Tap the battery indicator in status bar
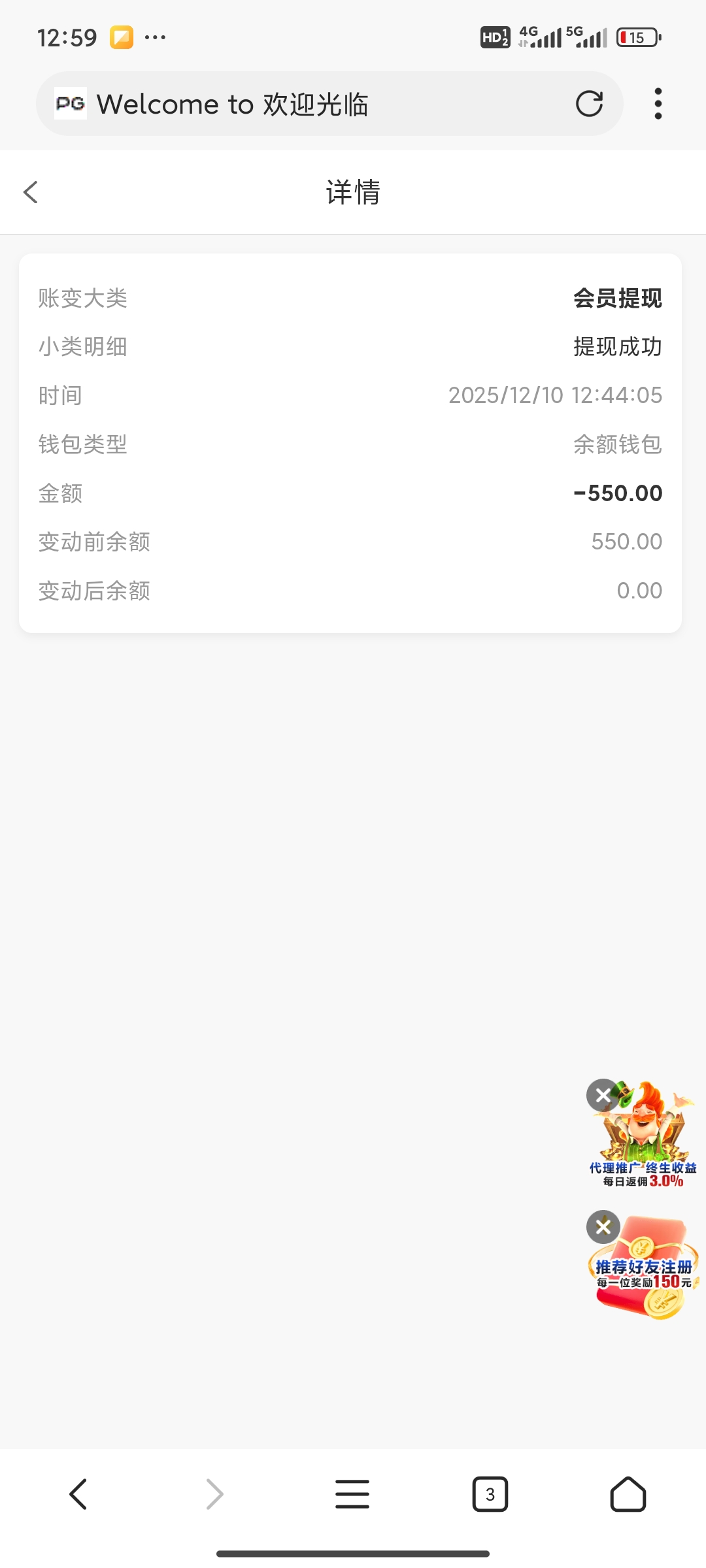Screen dimensions: 706x1568 637,37
